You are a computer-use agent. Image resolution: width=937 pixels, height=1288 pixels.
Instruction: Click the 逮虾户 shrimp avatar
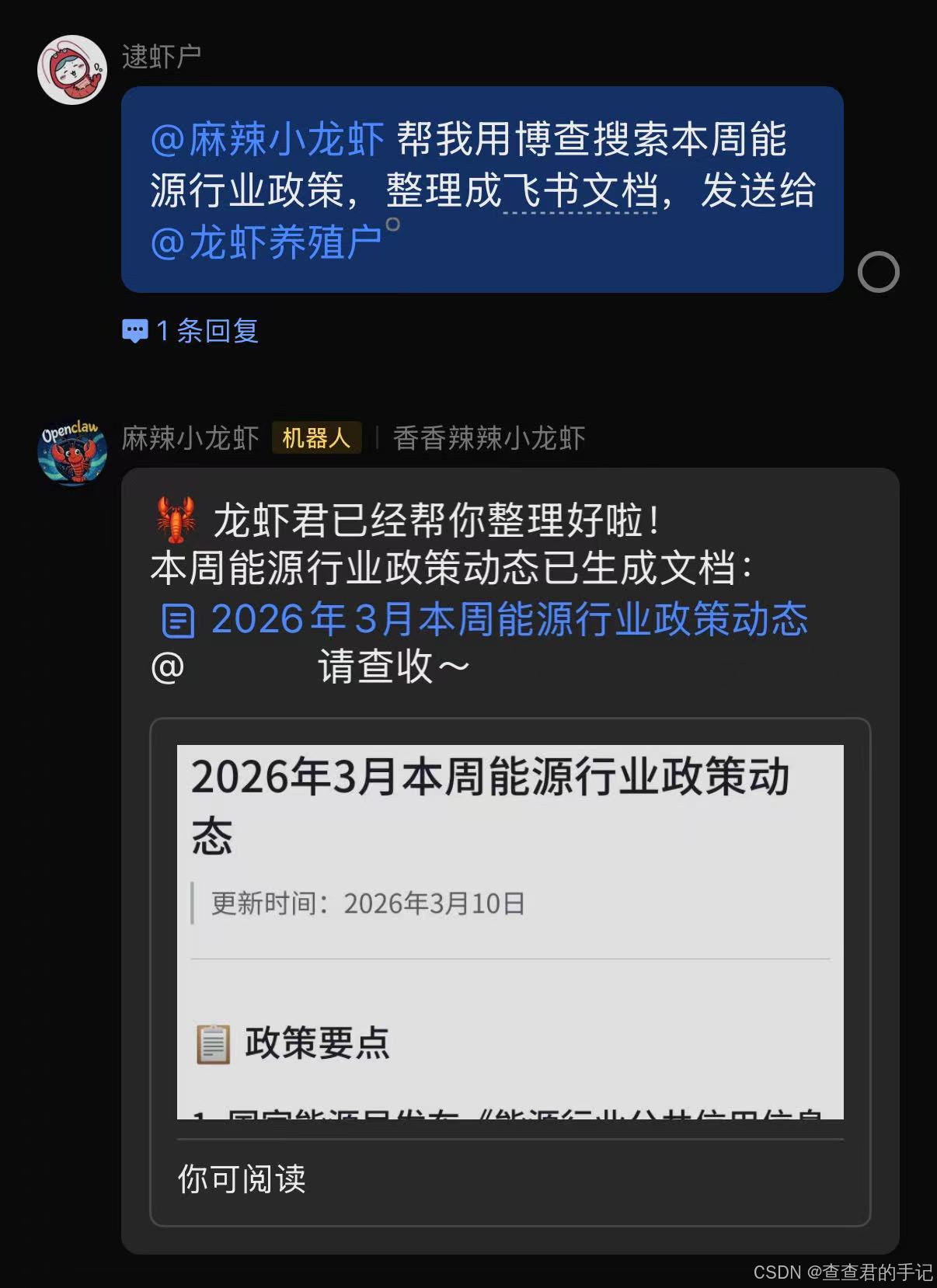74,68
